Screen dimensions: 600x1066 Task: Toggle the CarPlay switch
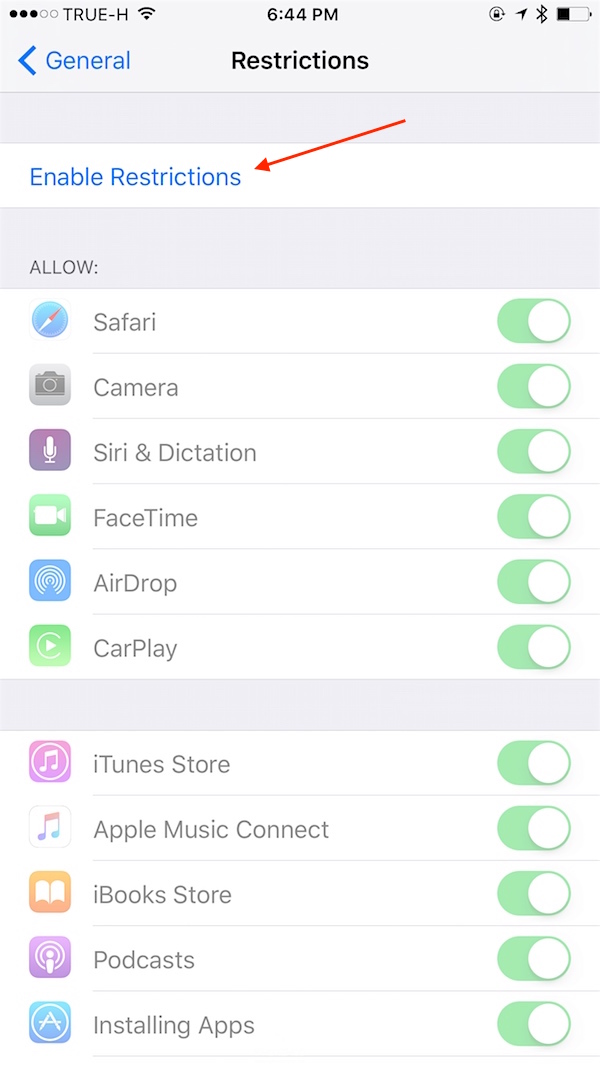534,647
